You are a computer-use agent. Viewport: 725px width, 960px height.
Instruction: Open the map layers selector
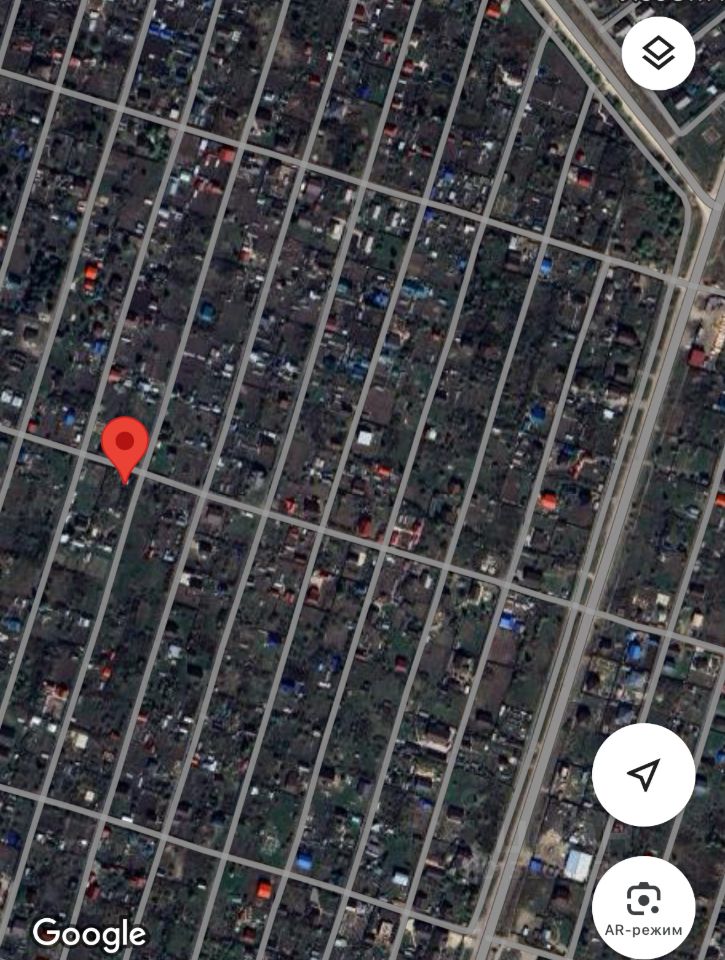pyautogui.click(x=658, y=53)
